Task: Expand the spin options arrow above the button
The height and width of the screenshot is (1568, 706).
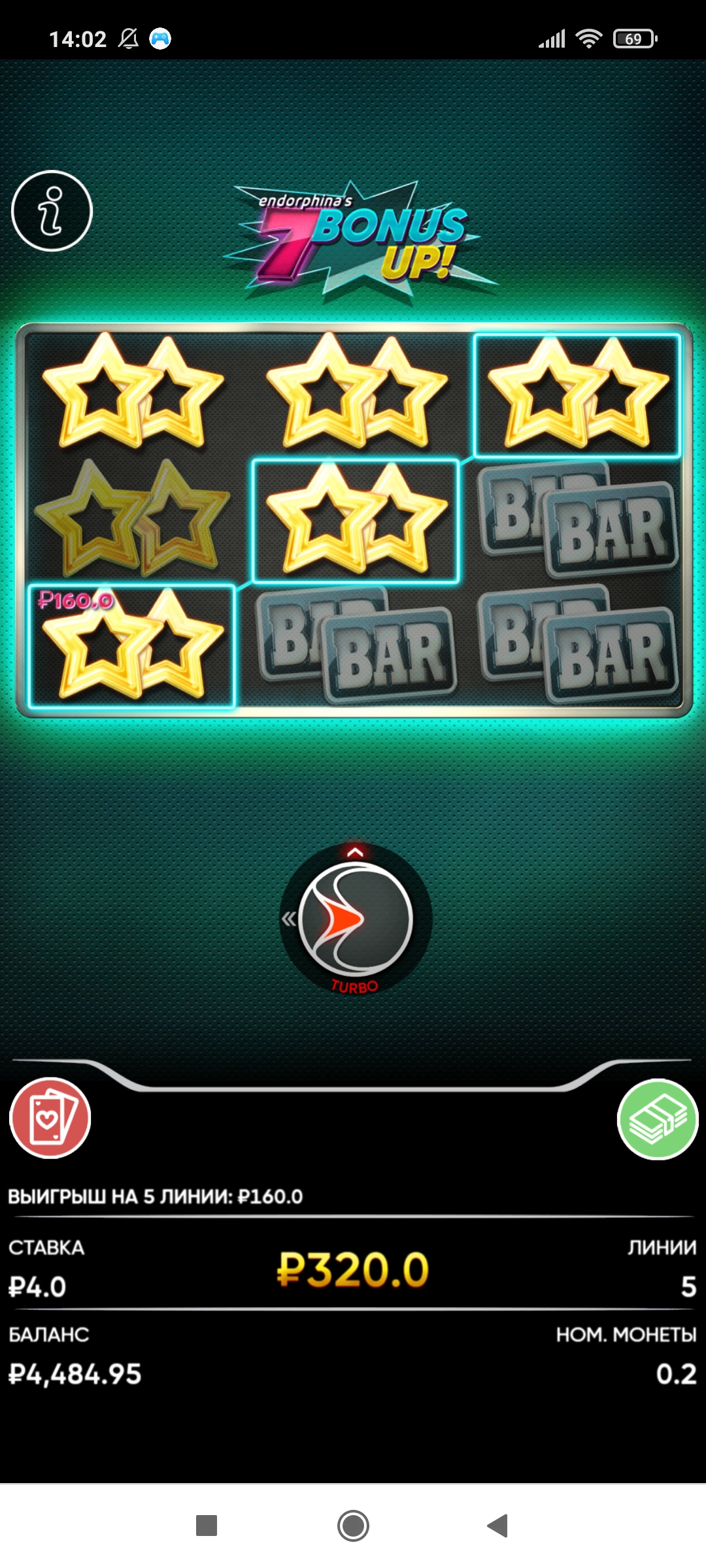Action: (x=355, y=852)
